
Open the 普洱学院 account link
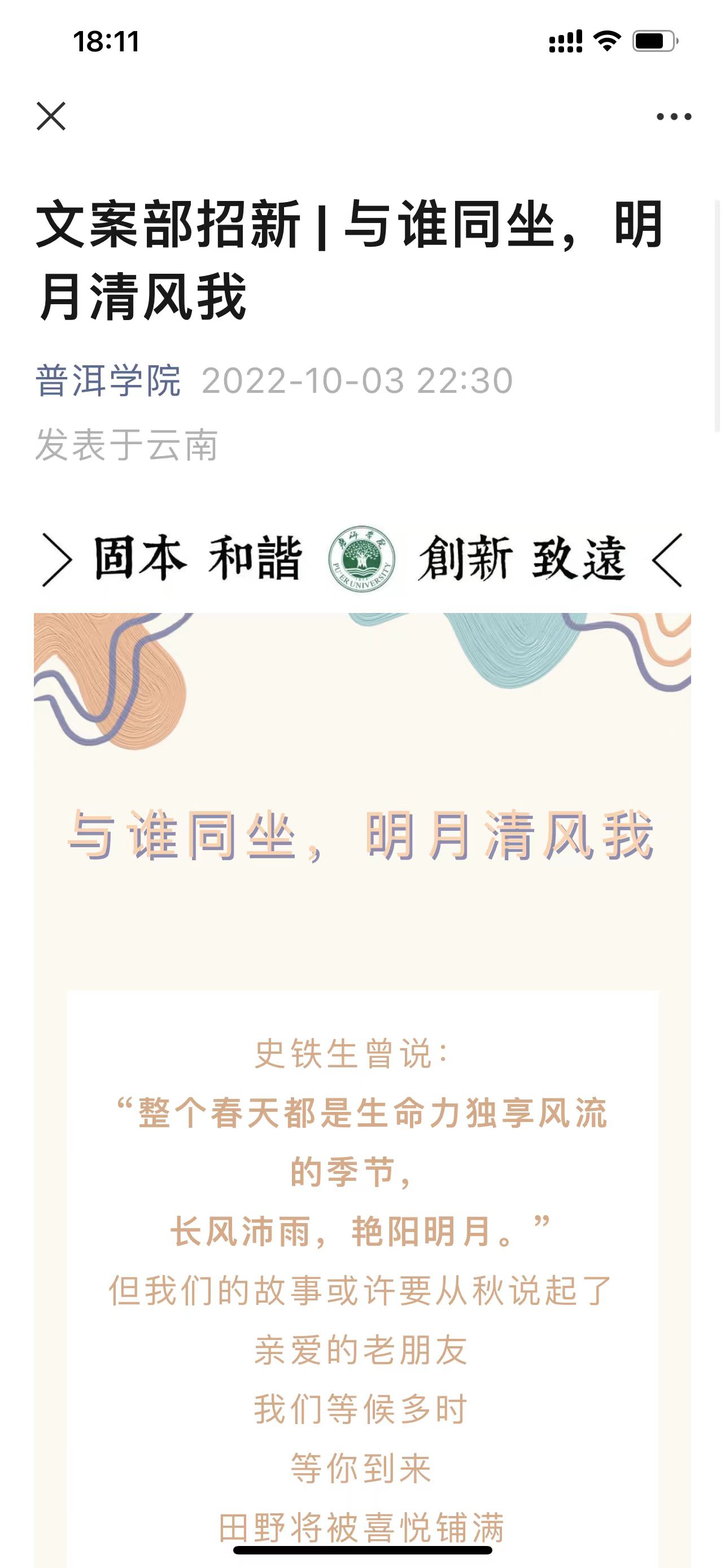tap(108, 380)
